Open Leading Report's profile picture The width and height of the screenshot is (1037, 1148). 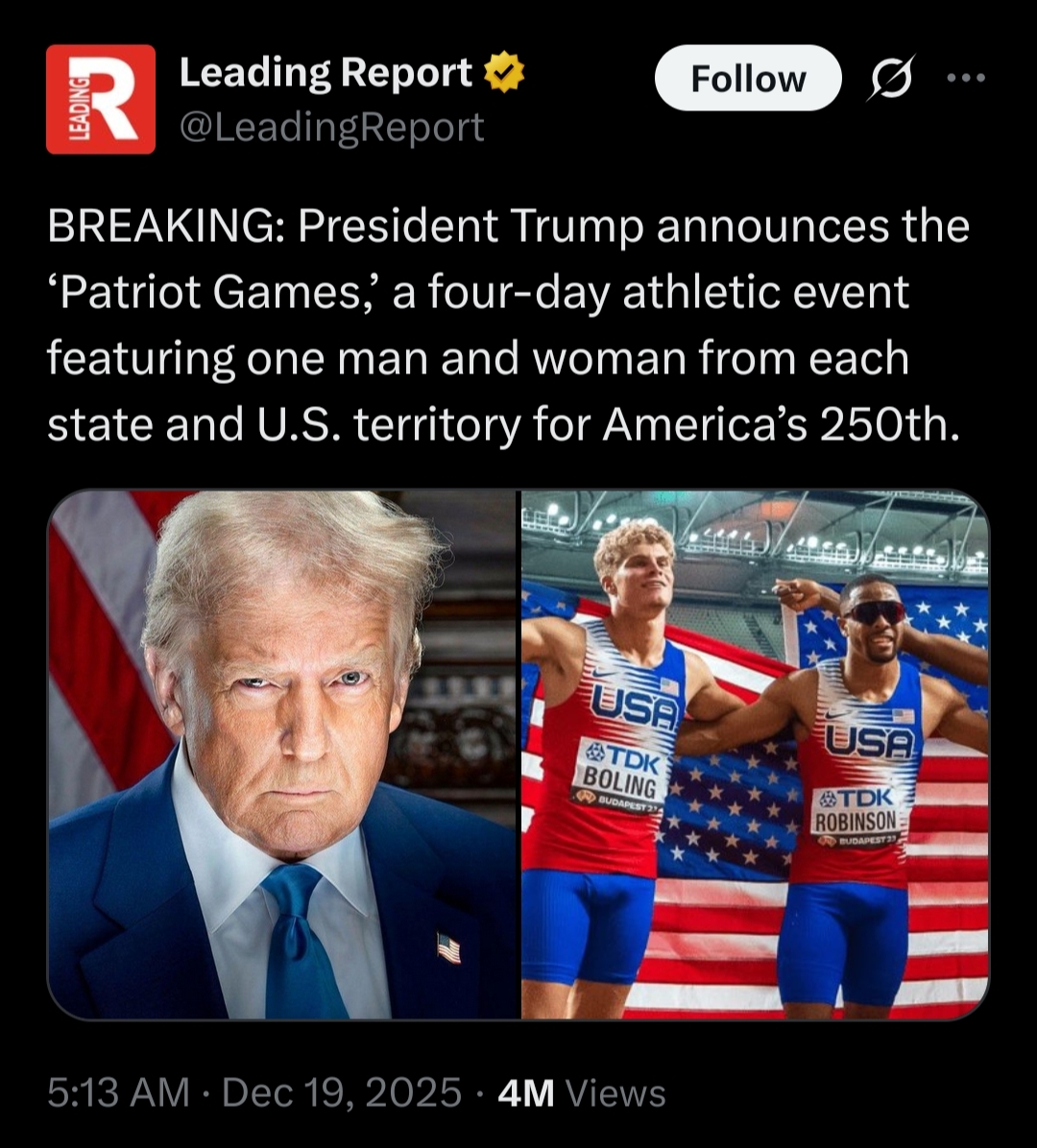click(x=101, y=99)
